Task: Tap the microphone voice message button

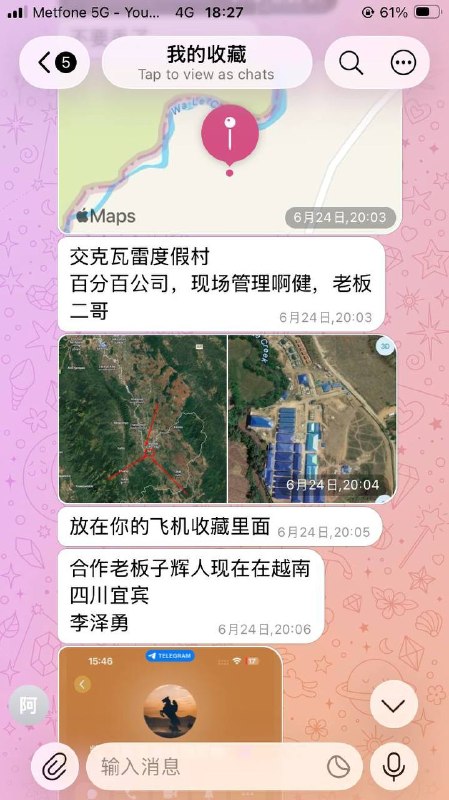Action: 394,766
